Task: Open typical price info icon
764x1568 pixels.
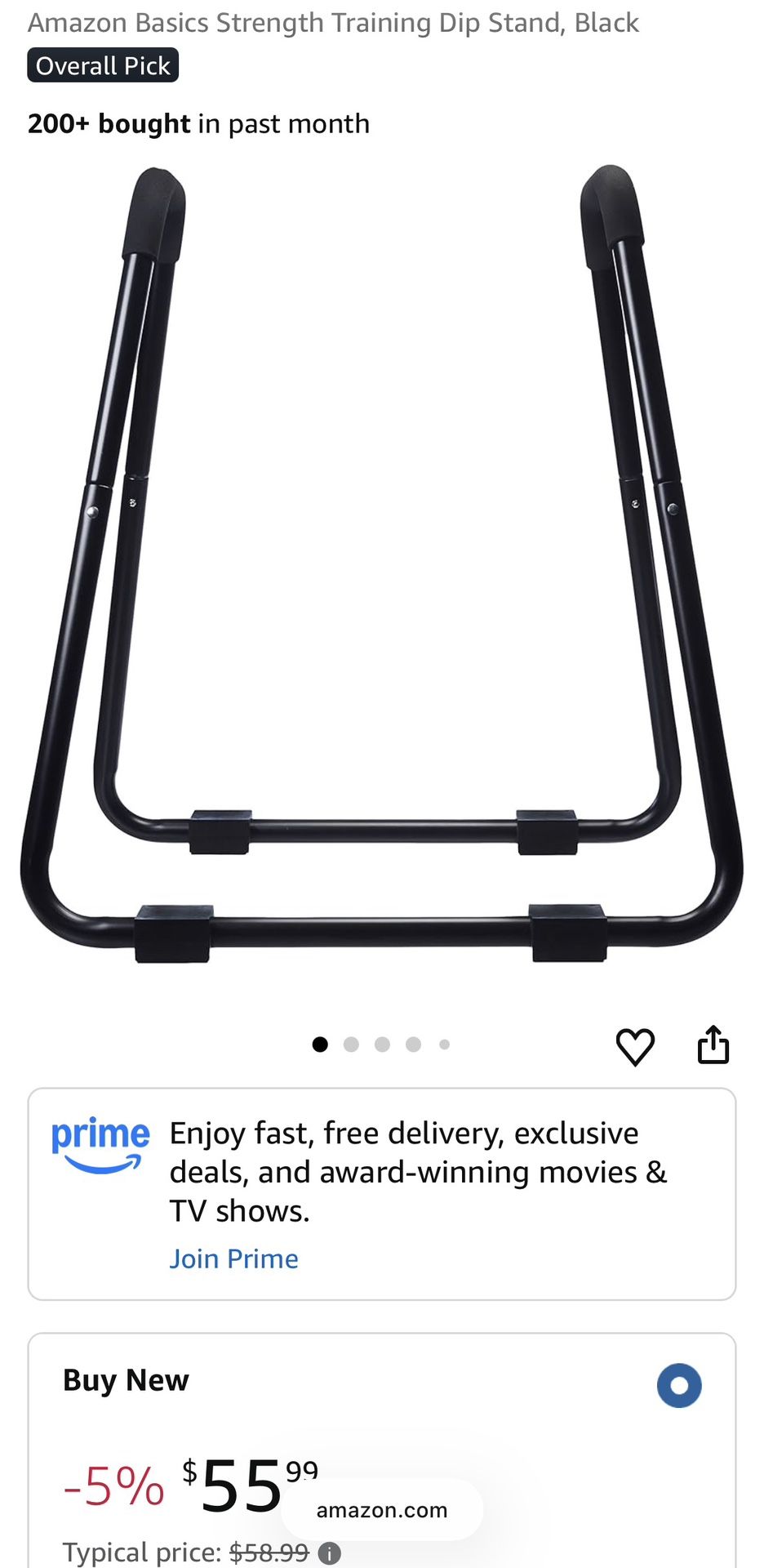Action: [x=329, y=1553]
